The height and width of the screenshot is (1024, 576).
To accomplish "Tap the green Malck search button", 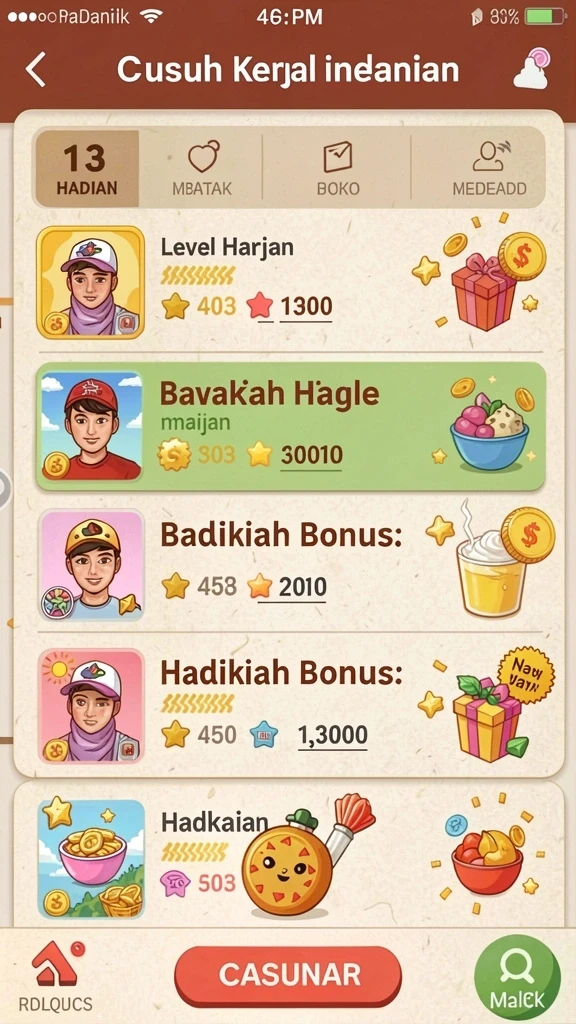I will pyautogui.click(x=517, y=978).
